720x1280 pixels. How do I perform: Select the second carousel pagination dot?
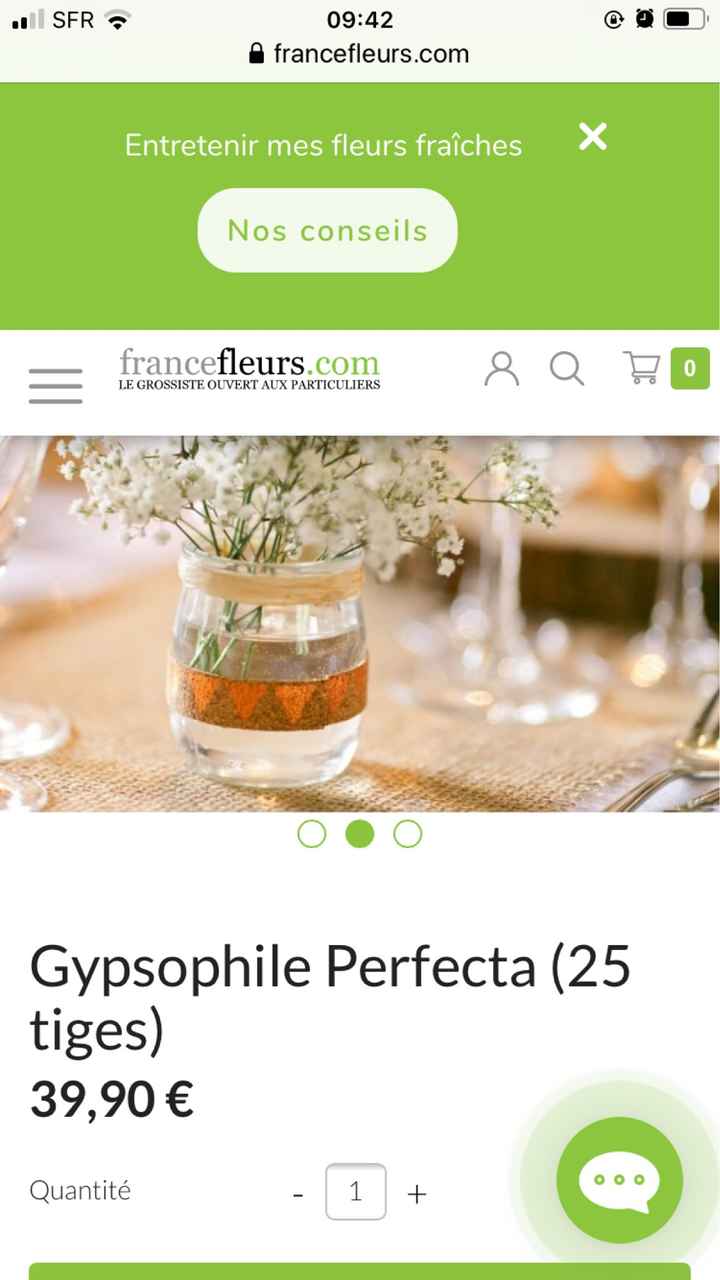pyautogui.click(x=359, y=833)
